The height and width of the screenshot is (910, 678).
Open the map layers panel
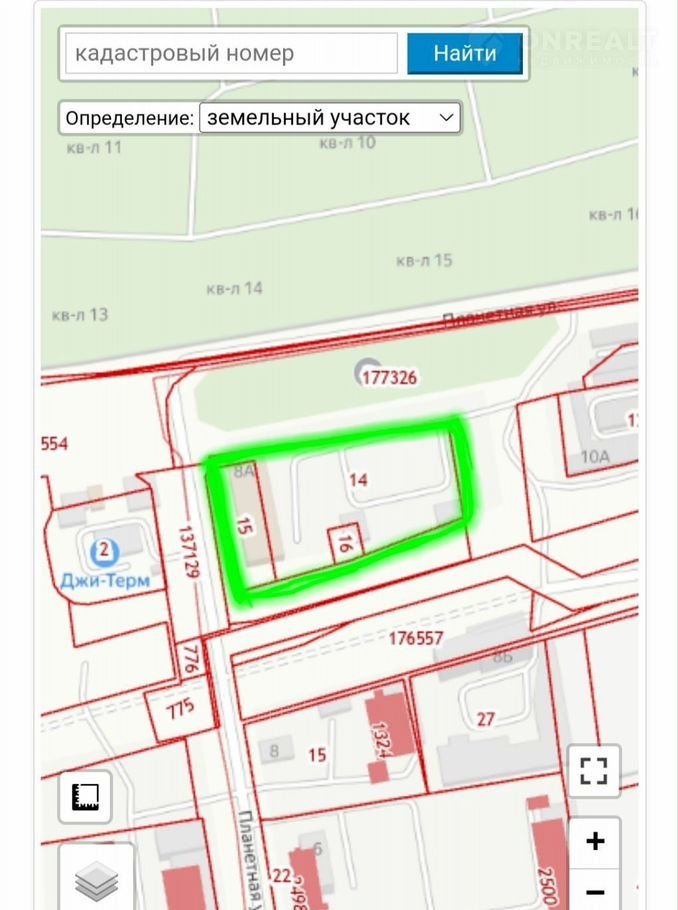click(x=96, y=880)
